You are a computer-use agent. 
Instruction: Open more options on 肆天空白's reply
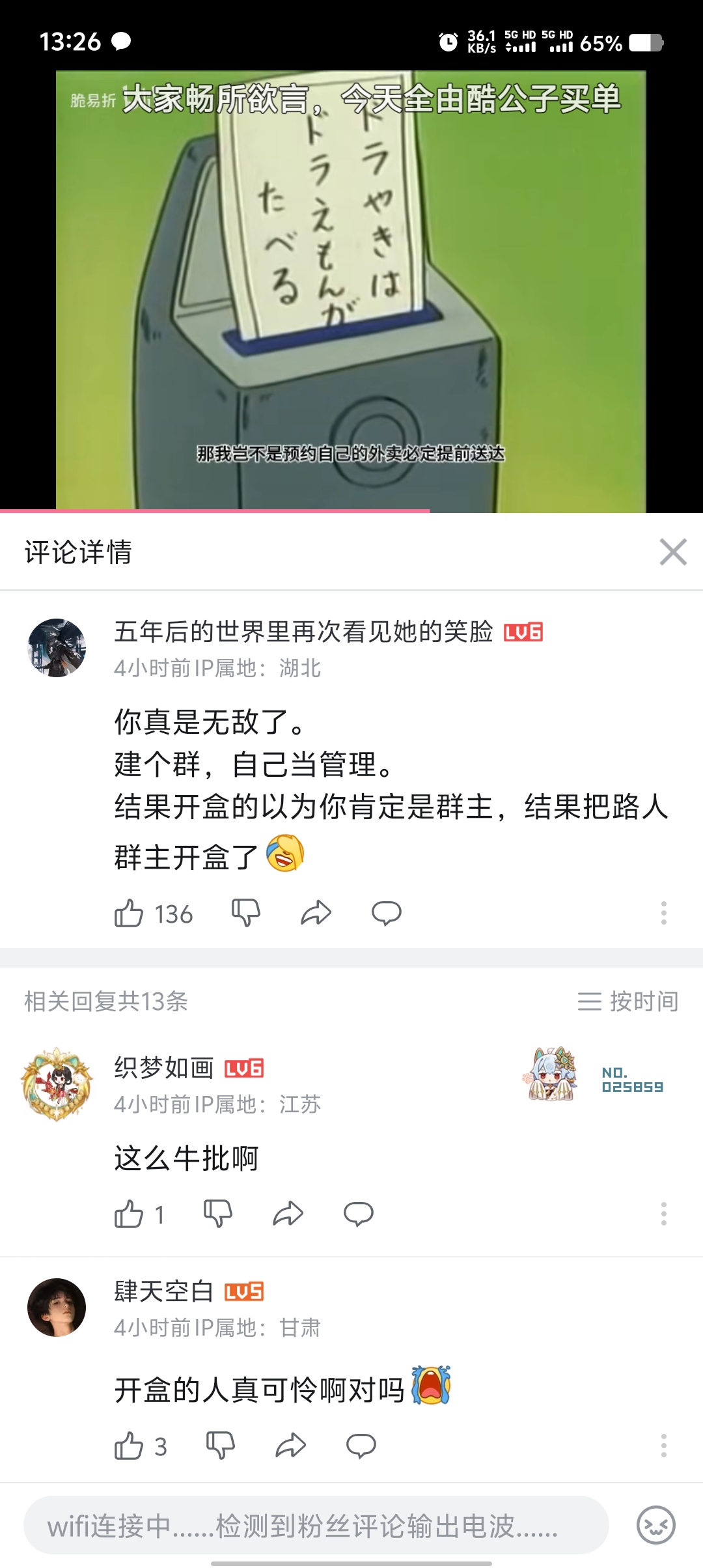(664, 1446)
